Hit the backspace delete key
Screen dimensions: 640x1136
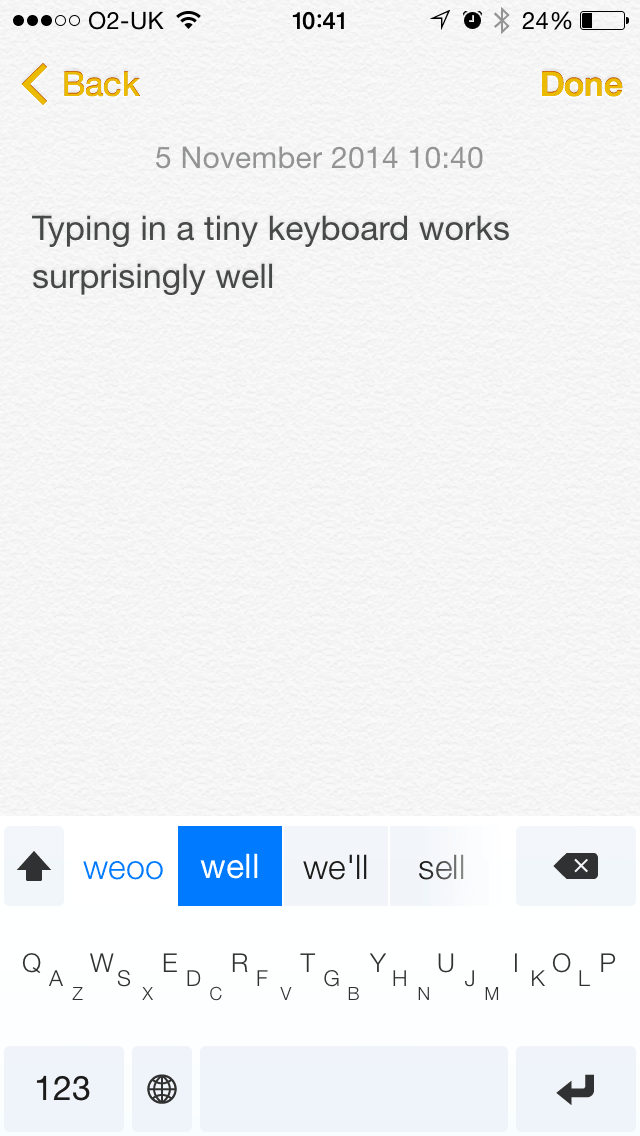pyautogui.click(x=575, y=866)
